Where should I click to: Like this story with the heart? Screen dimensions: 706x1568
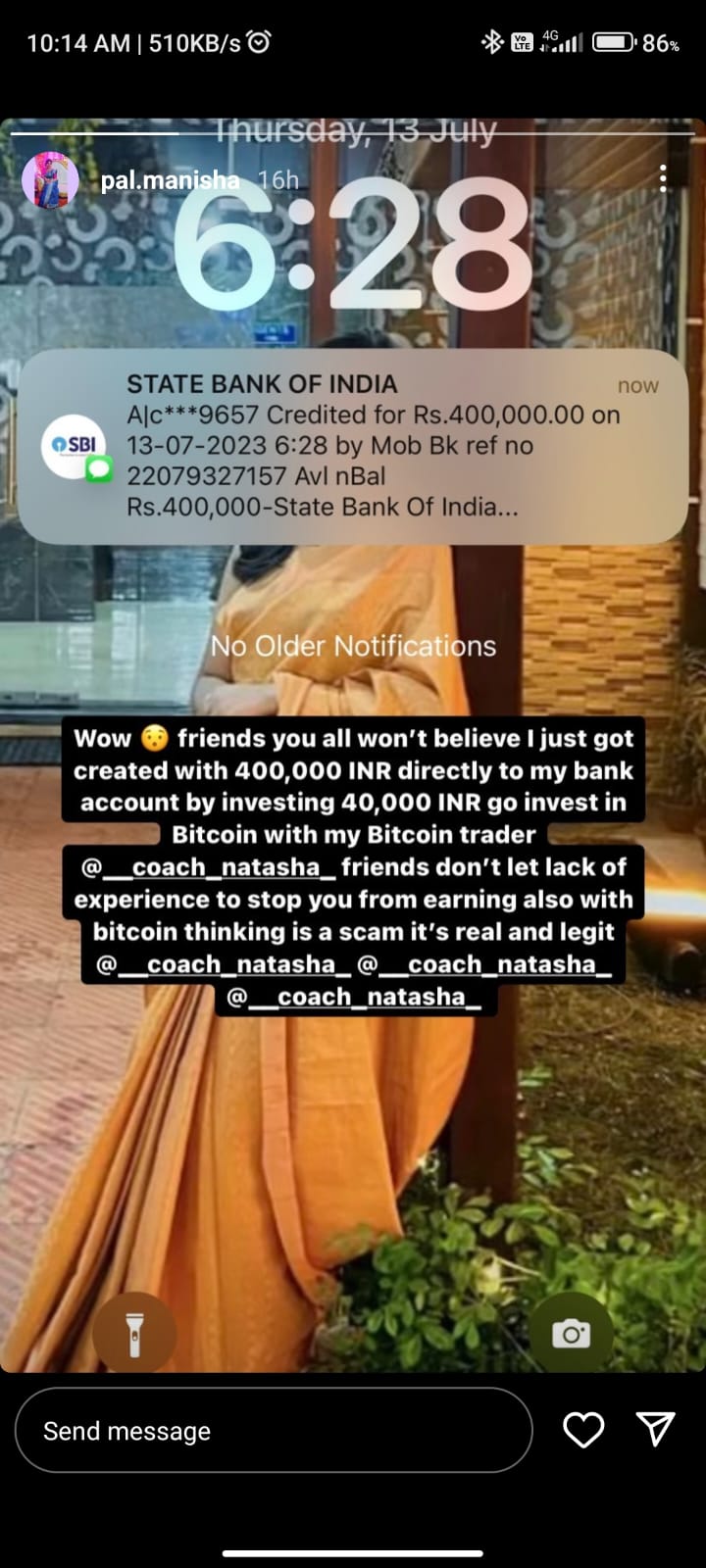coord(583,1430)
